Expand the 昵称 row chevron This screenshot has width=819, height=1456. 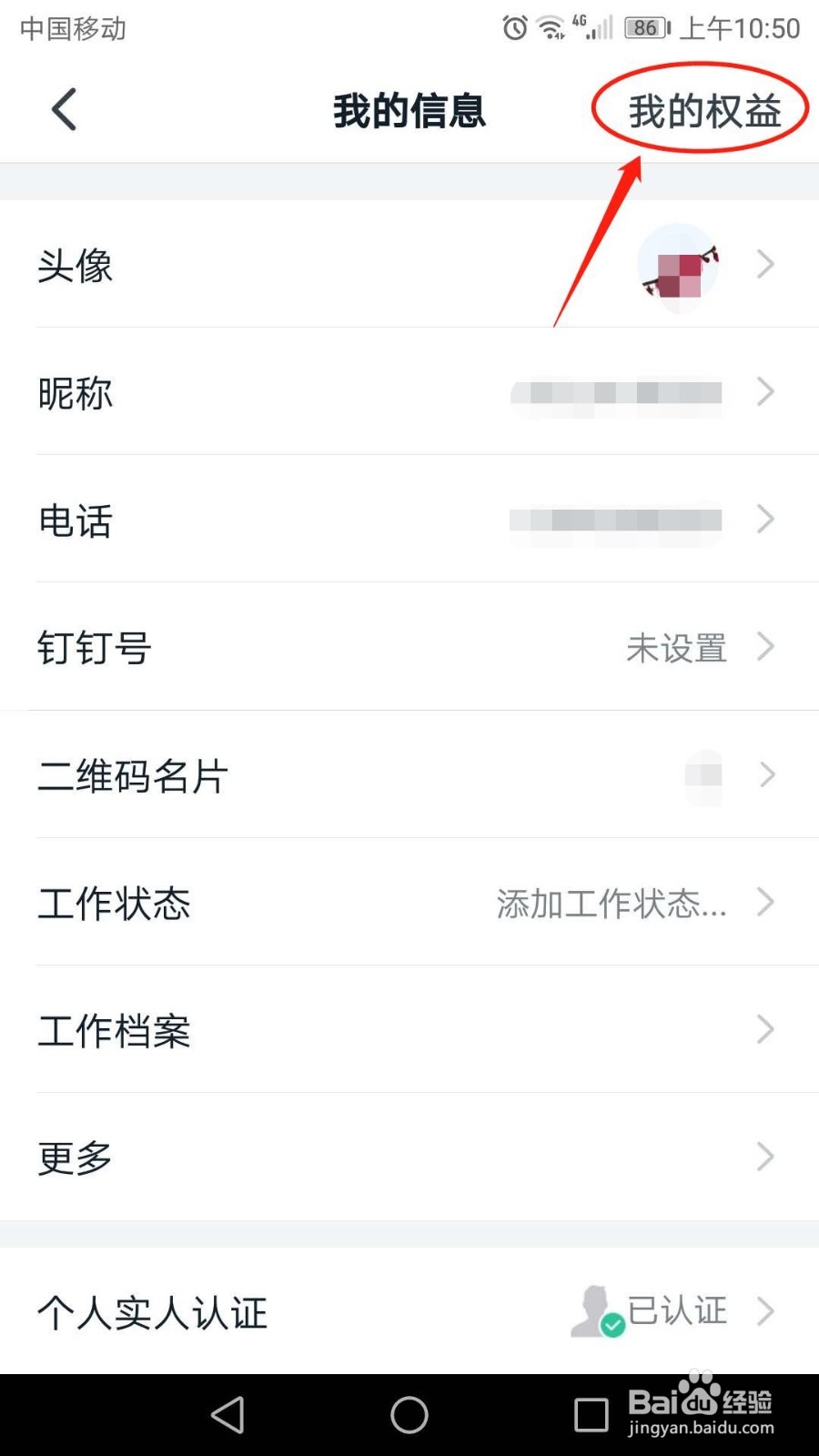tap(764, 392)
